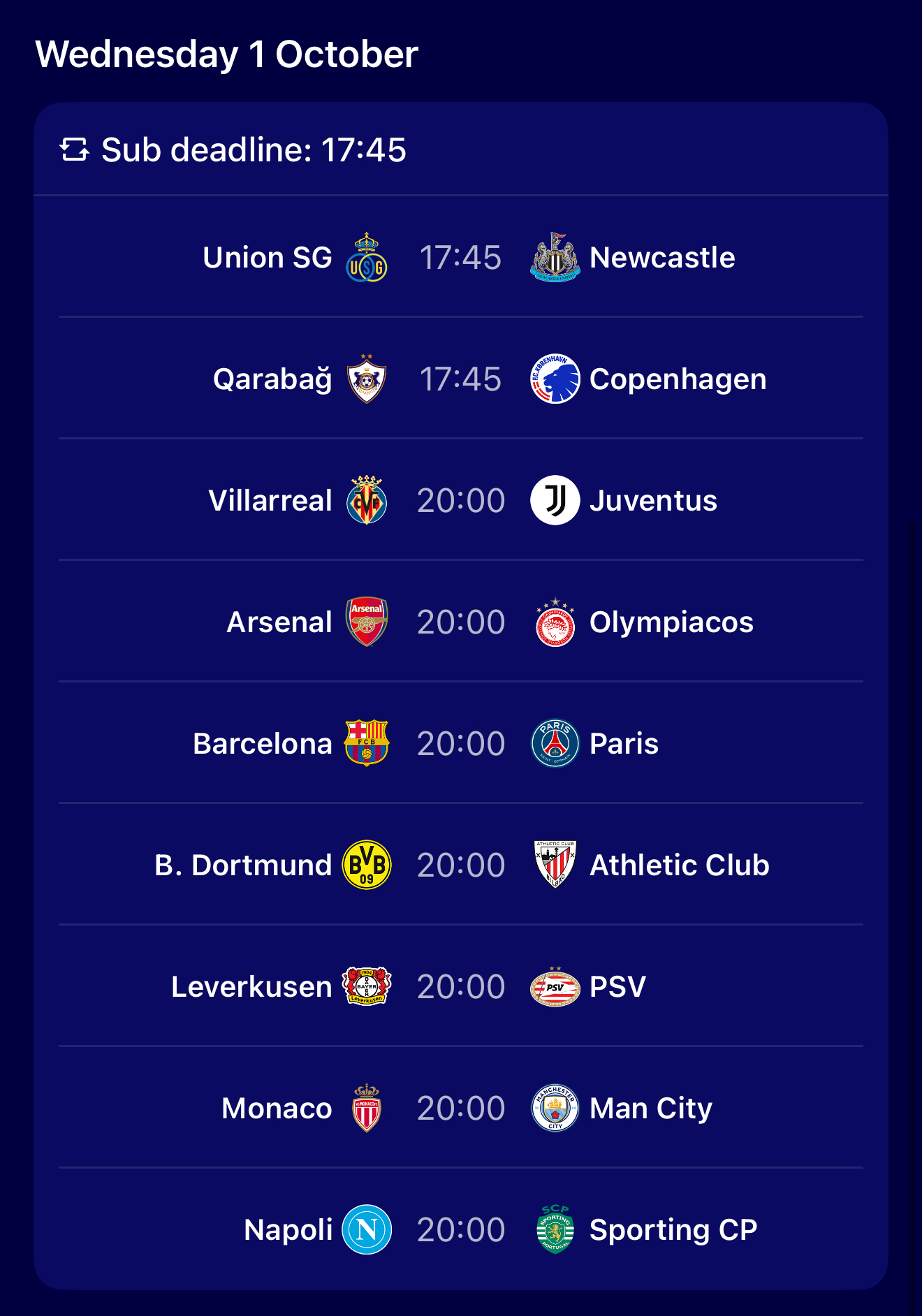Screen dimensions: 922x1316
Task: Open the Union SG vs Newcastle fixture
Action: tap(460, 257)
